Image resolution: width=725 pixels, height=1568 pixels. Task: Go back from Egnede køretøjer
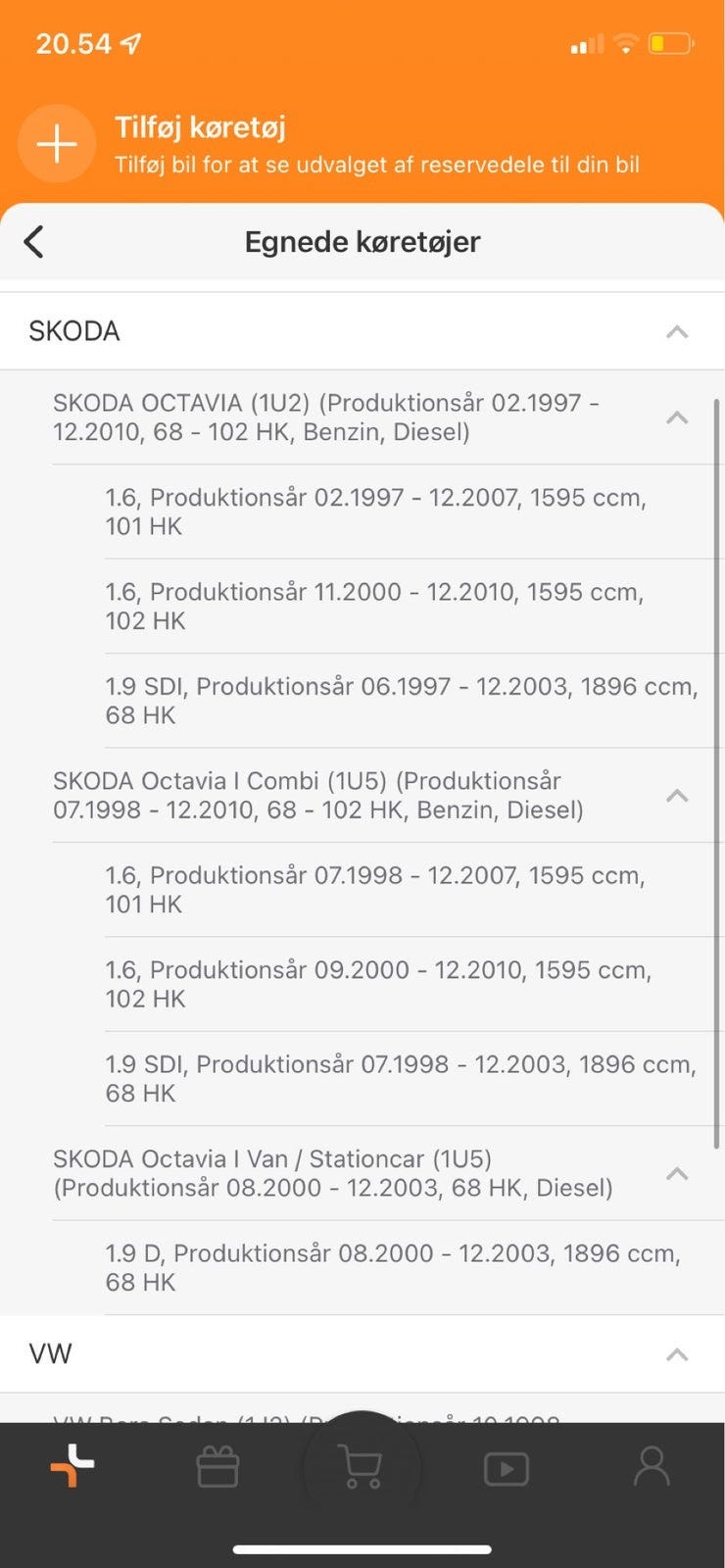(x=34, y=242)
